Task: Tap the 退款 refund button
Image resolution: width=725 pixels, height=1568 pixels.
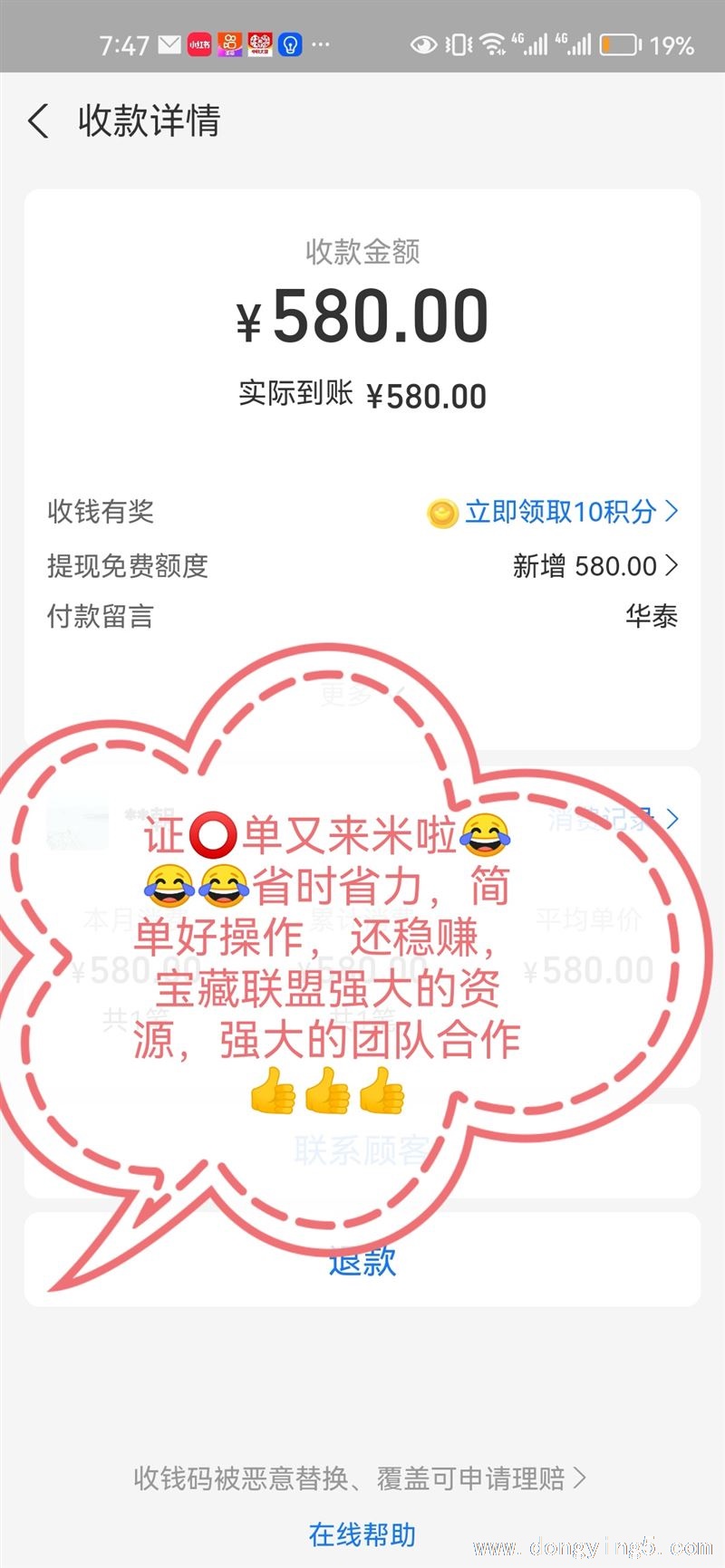Action: click(x=362, y=1260)
